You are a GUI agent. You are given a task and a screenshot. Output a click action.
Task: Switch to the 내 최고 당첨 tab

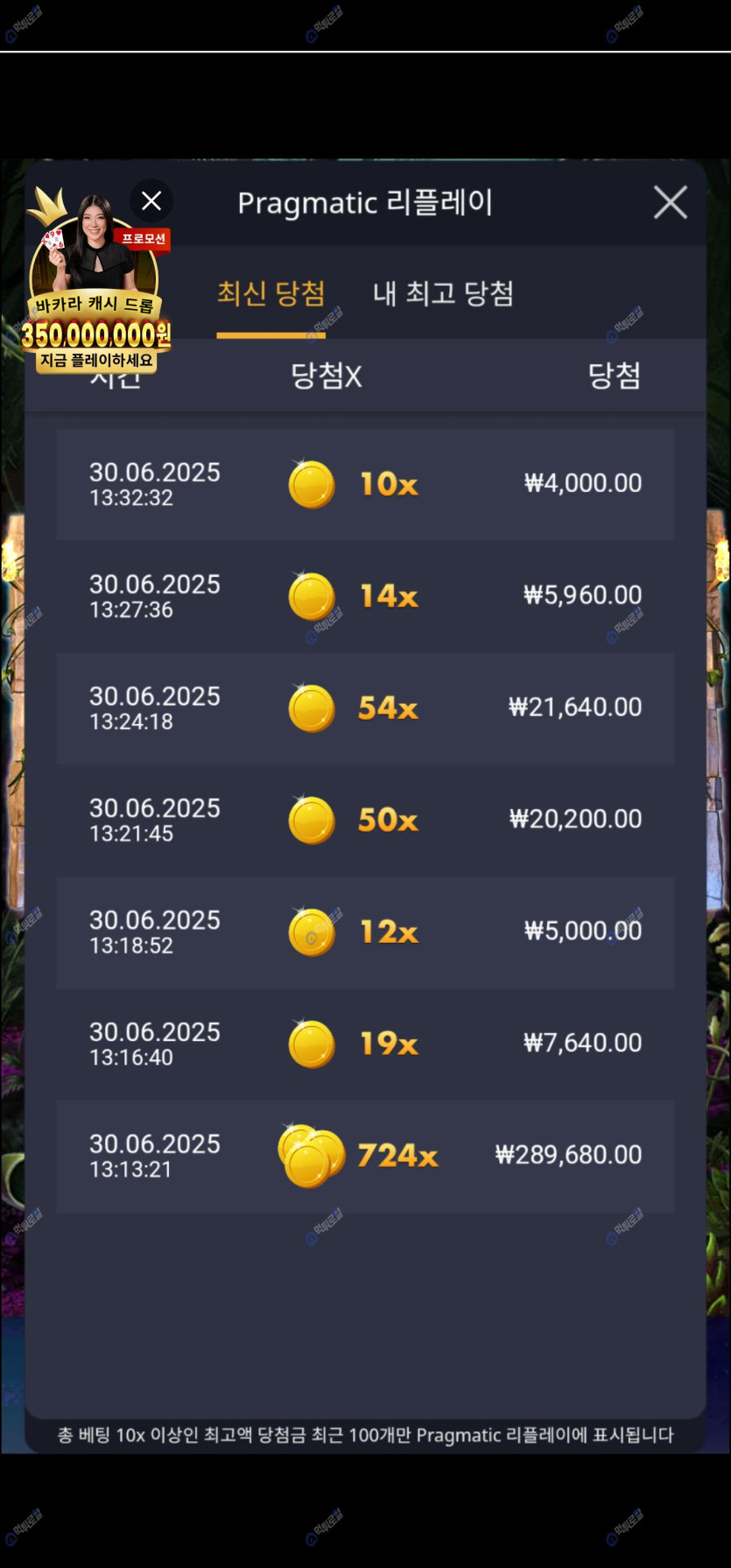(443, 293)
